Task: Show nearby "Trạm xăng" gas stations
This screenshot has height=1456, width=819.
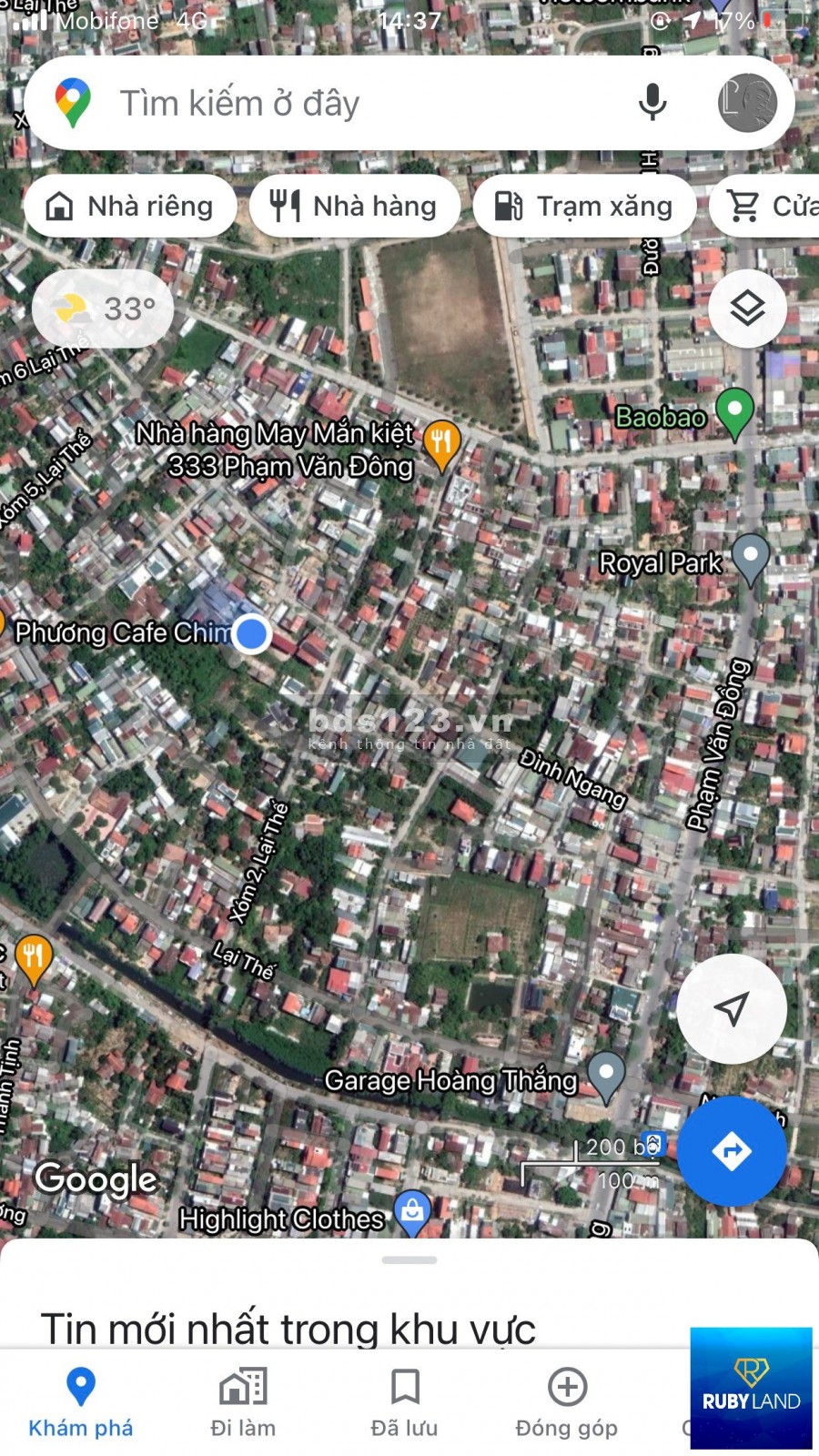Action: tap(584, 207)
